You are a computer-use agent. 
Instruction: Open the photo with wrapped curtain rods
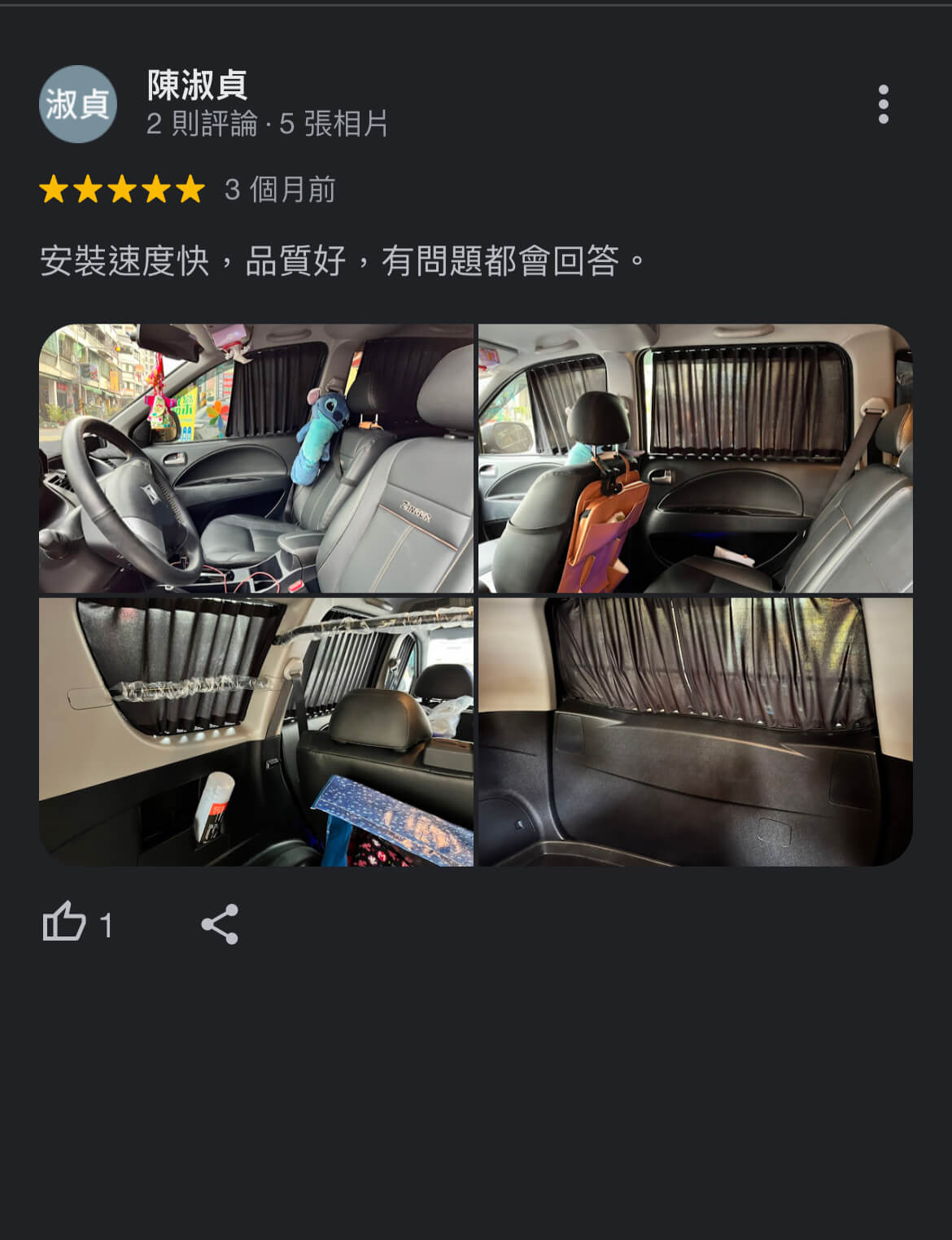(x=256, y=731)
